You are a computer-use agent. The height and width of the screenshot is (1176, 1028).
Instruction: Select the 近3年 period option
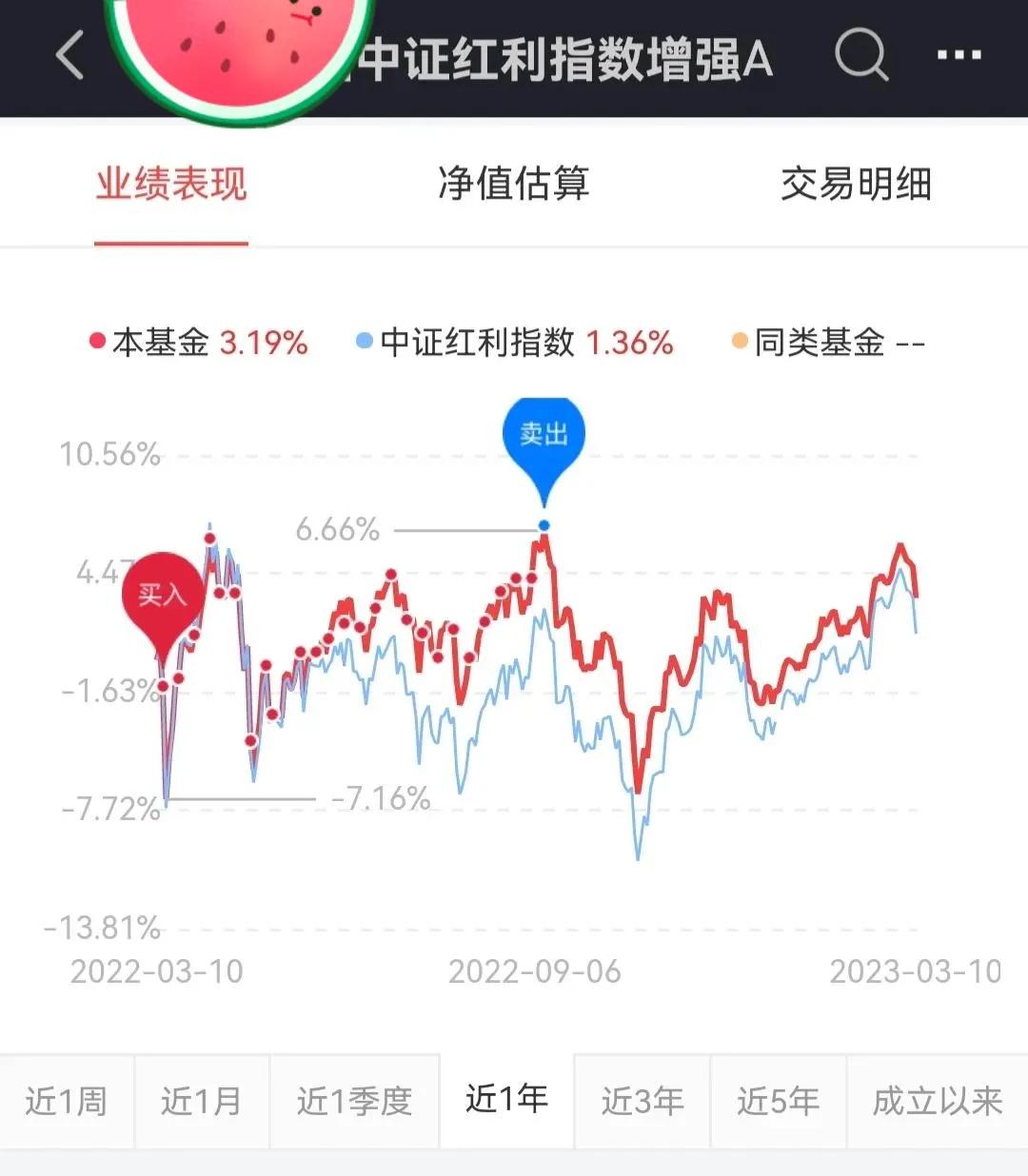[x=642, y=1100]
